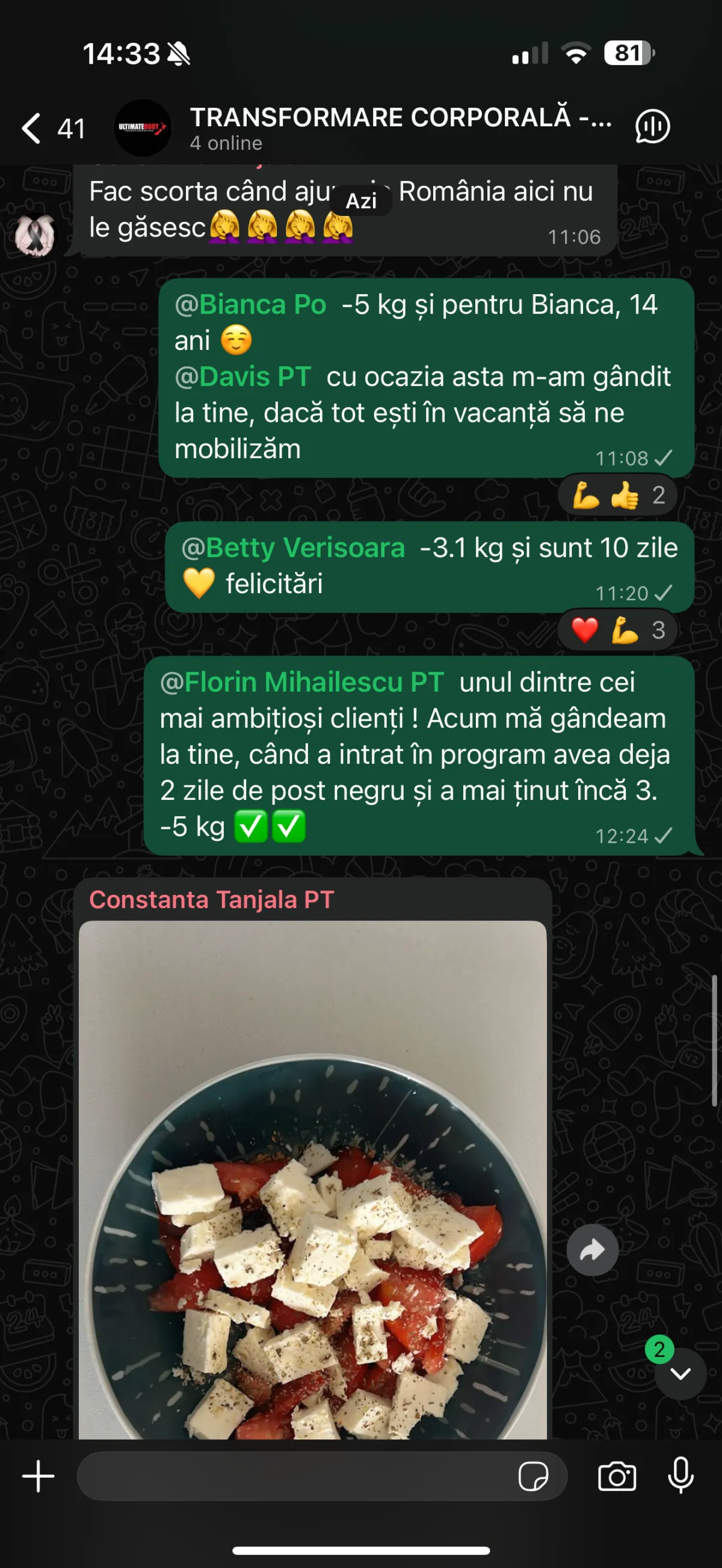Forward Constanta Tanjala's salad photo
722x1568 pixels.
(x=592, y=1250)
